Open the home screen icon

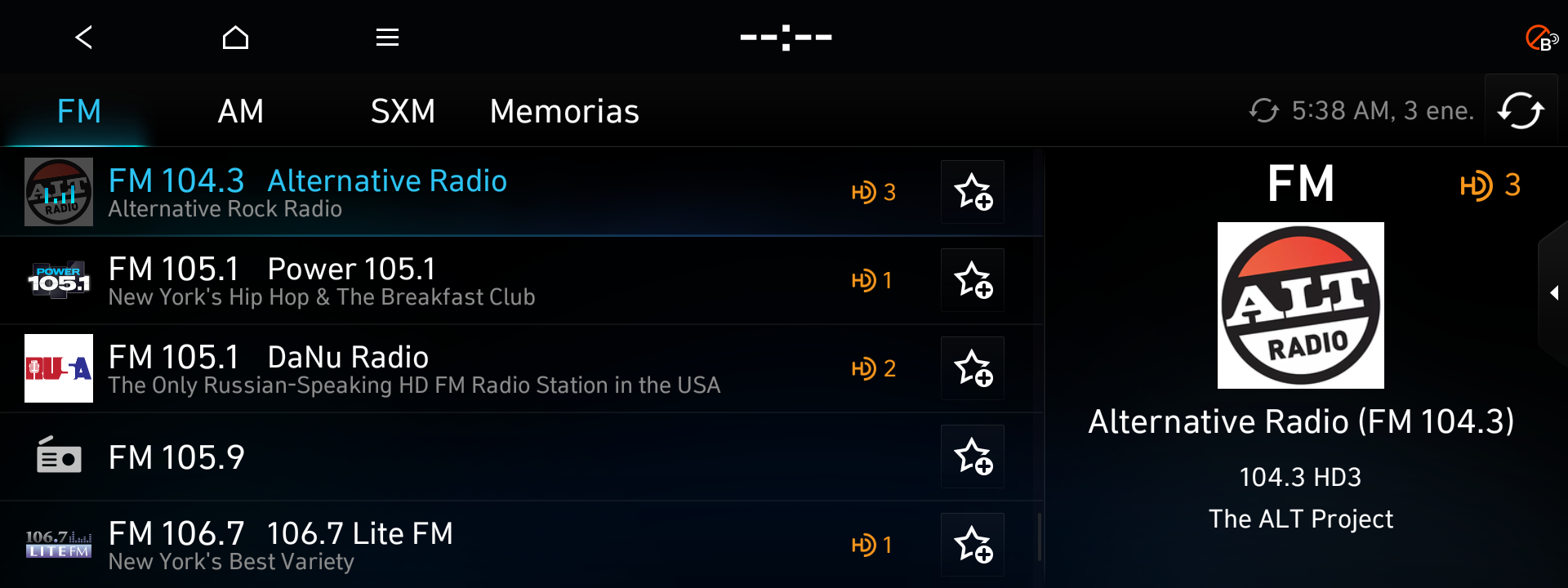[235, 37]
